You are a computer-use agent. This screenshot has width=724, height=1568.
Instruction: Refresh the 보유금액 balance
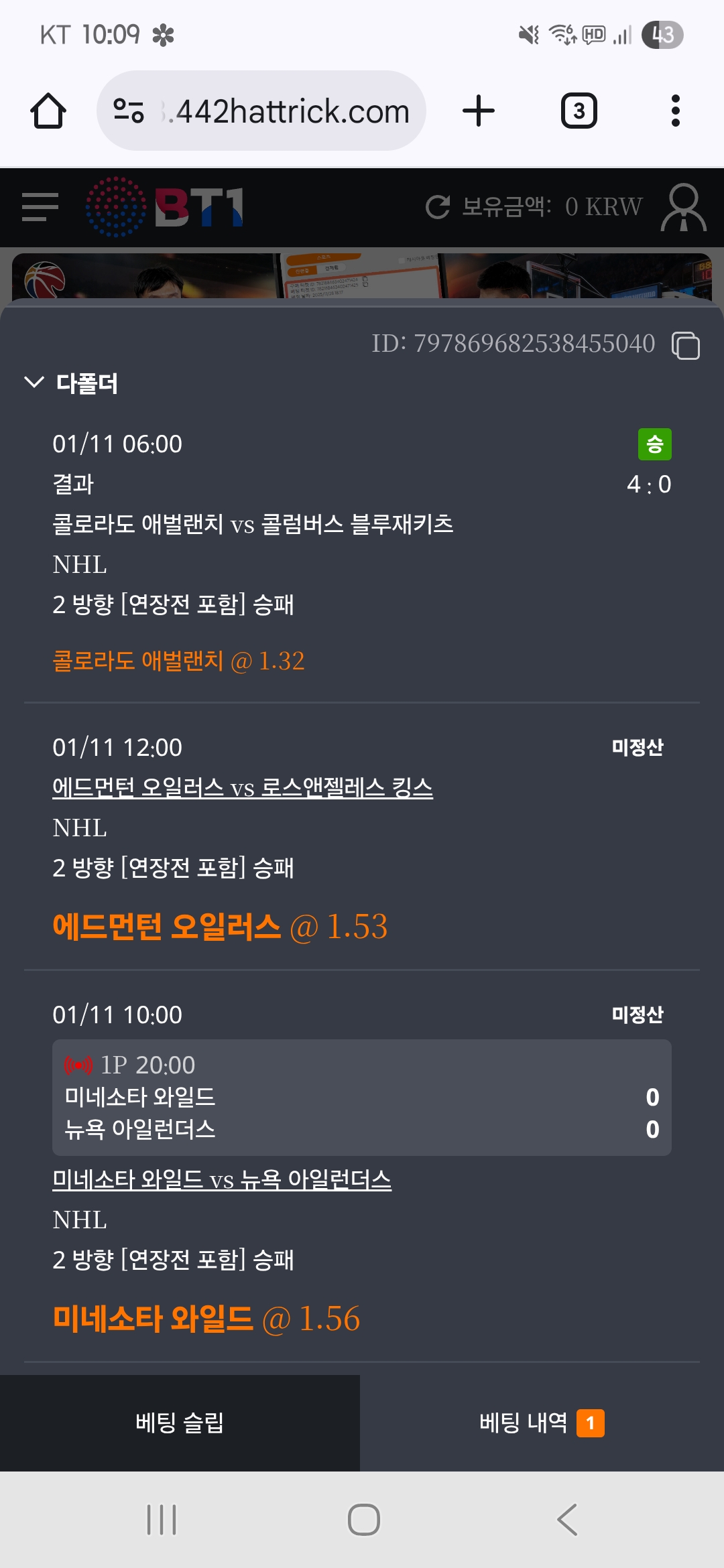438,207
